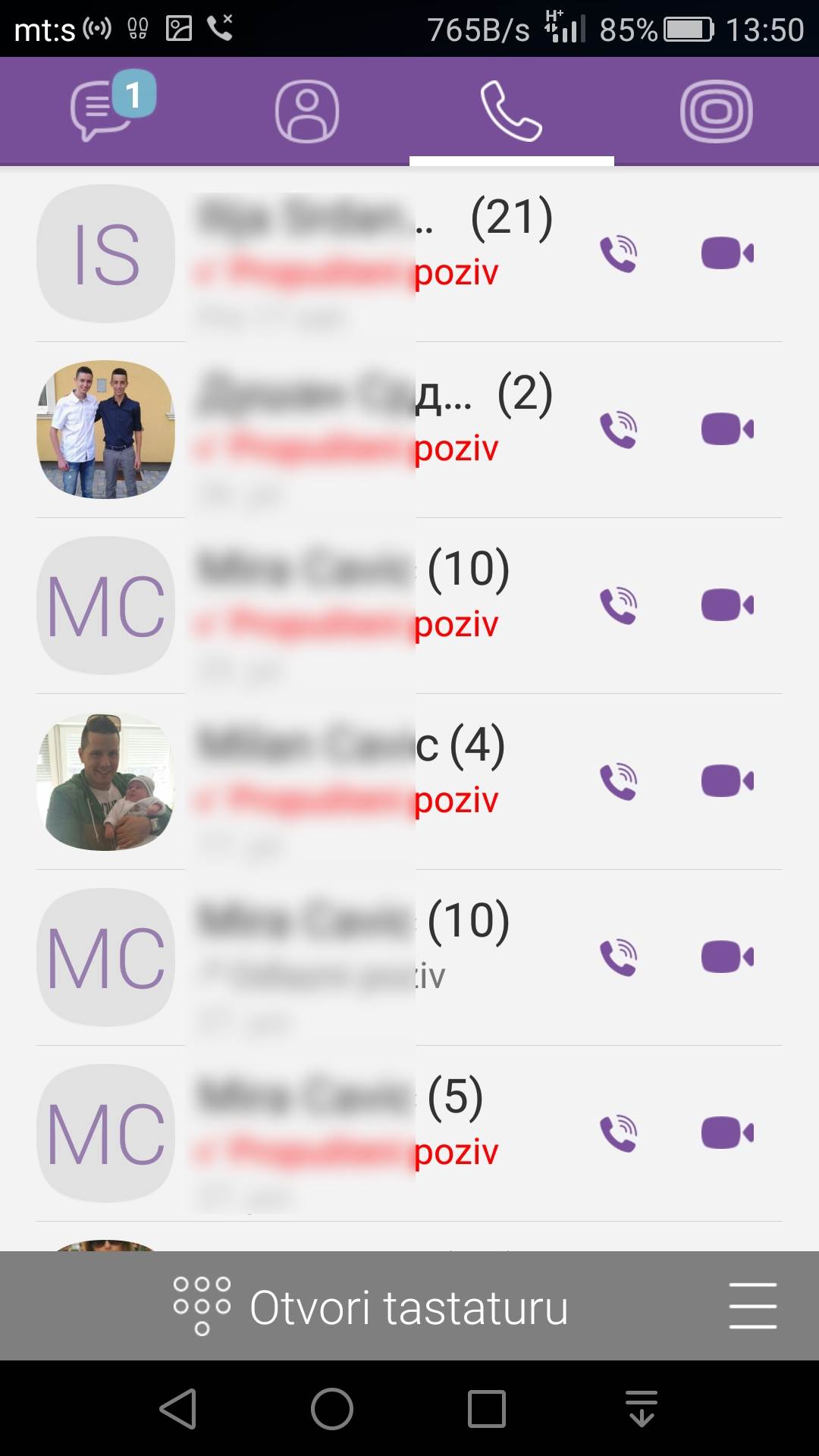819x1456 pixels.
Task: Video call the MC contact with 5 calls
Action: 726,1133
